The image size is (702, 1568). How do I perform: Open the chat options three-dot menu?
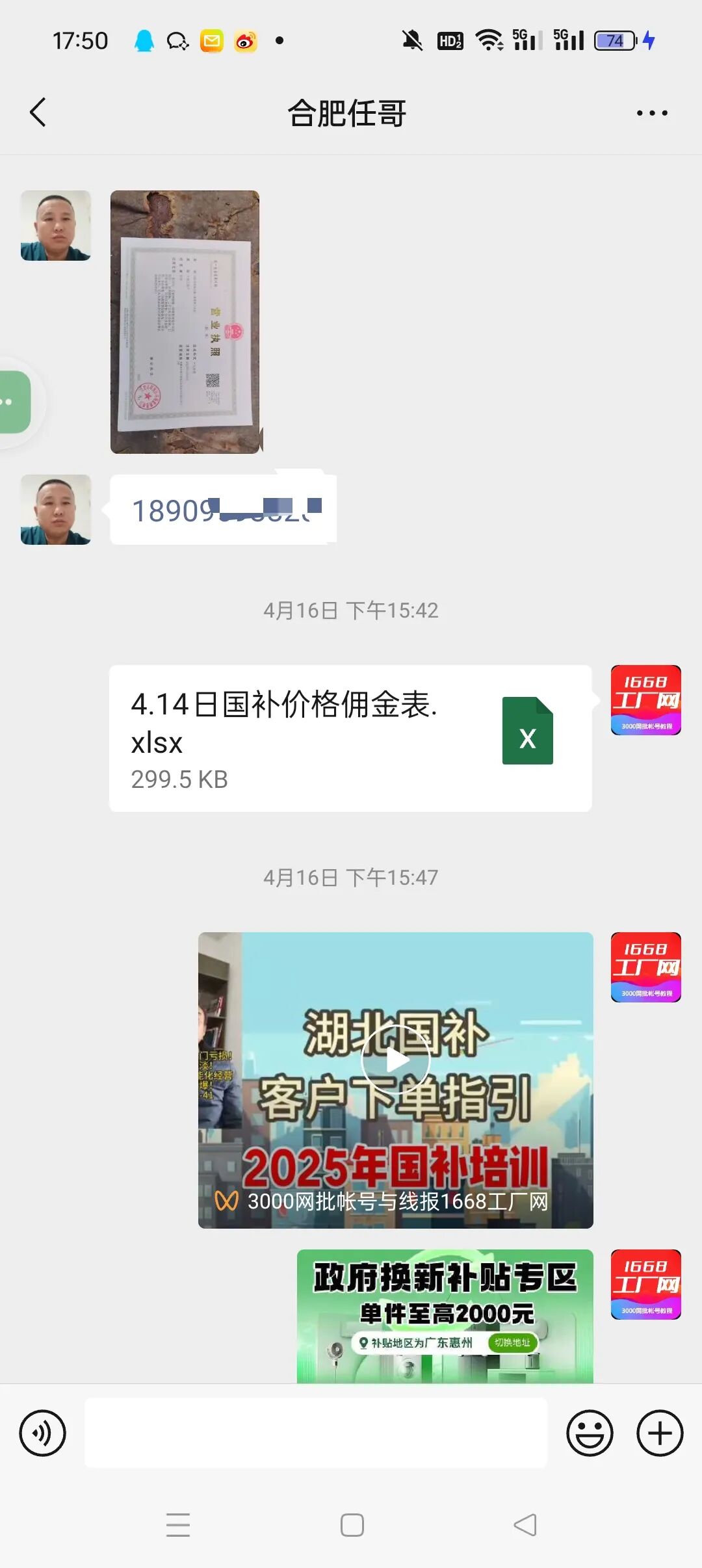652,113
